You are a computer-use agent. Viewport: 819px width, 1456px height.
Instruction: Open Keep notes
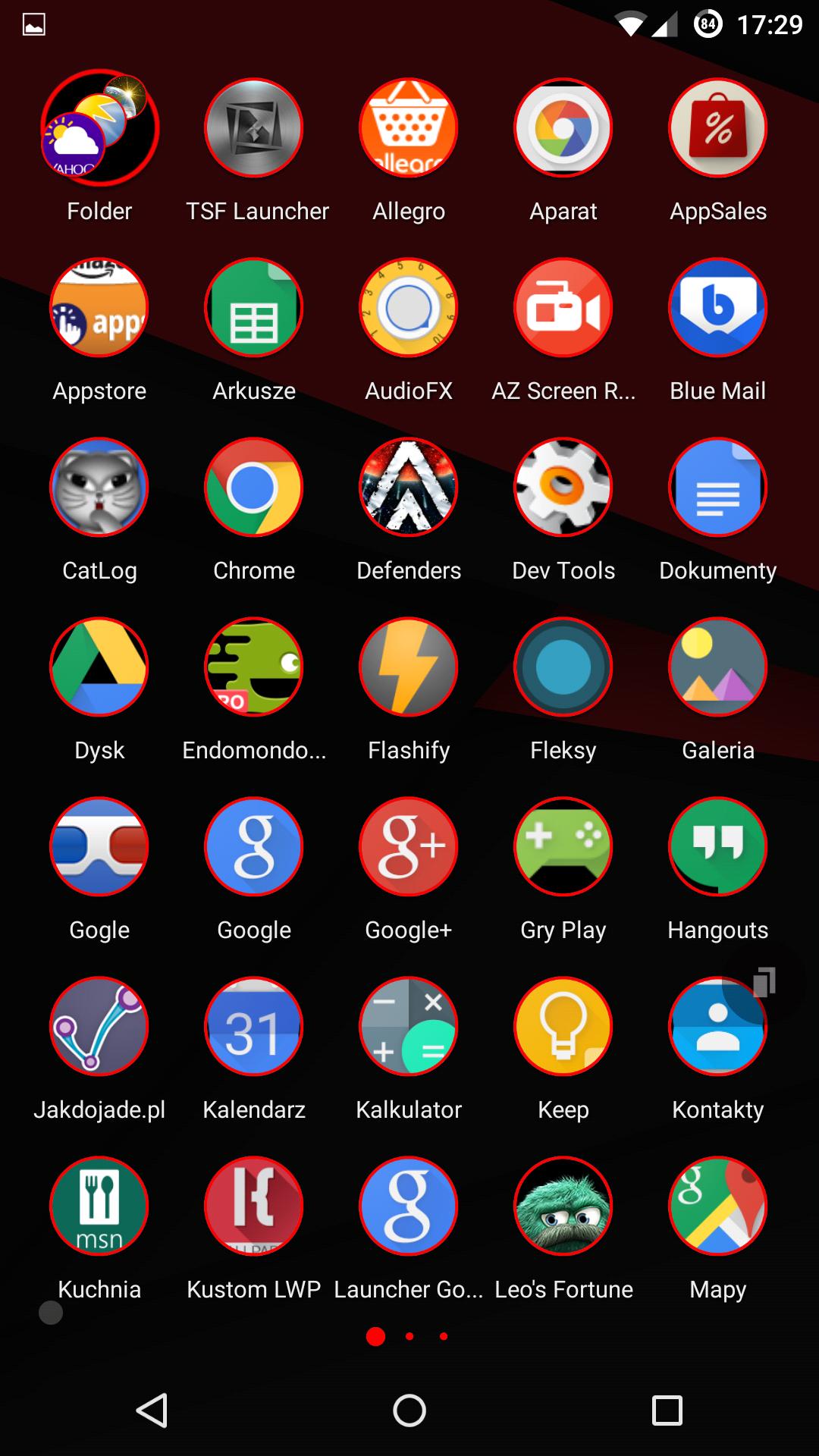tap(563, 1027)
